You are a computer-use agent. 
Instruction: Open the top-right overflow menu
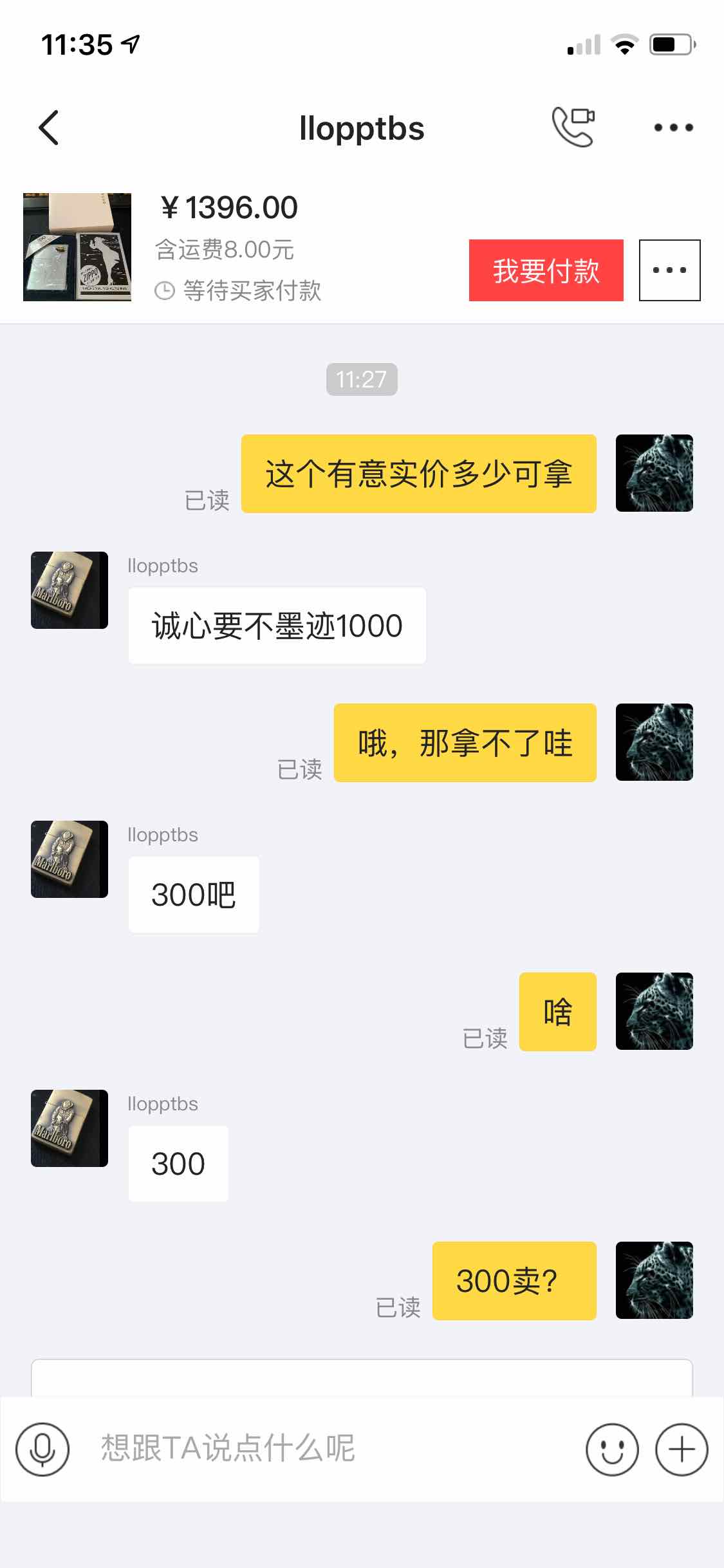coord(673,127)
